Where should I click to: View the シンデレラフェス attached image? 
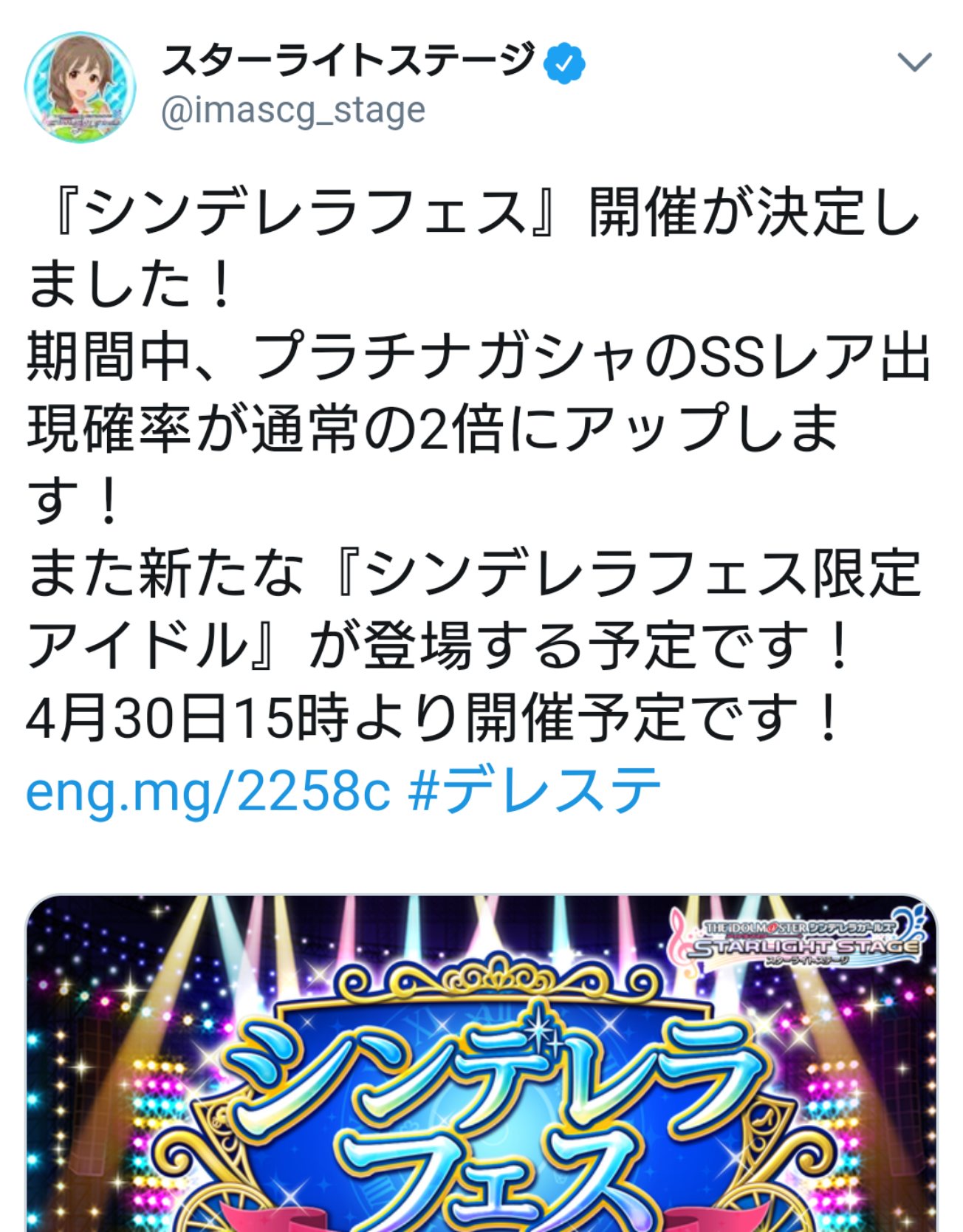coord(481,1064)
